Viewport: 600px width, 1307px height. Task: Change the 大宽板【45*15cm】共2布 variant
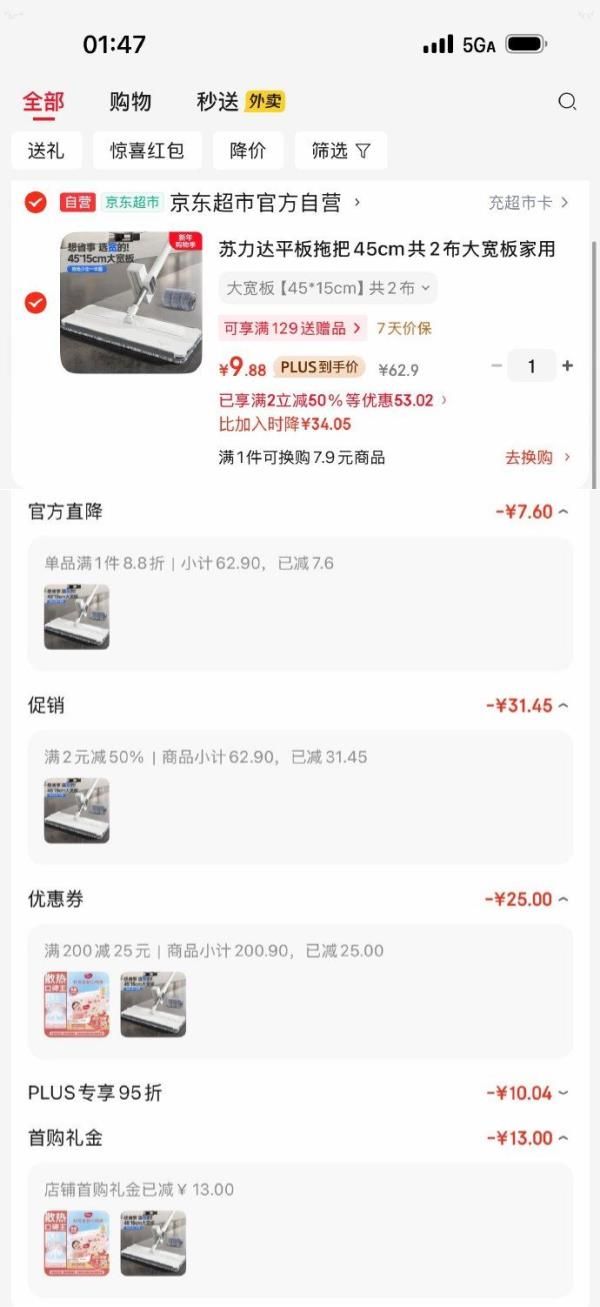[328, 288]
